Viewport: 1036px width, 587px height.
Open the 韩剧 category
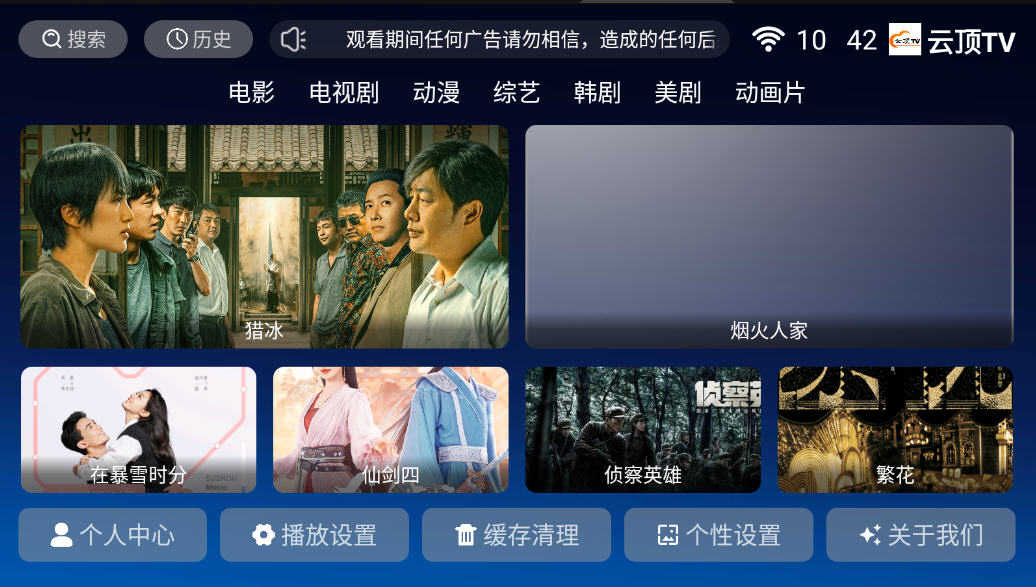[x=597, y=93]
